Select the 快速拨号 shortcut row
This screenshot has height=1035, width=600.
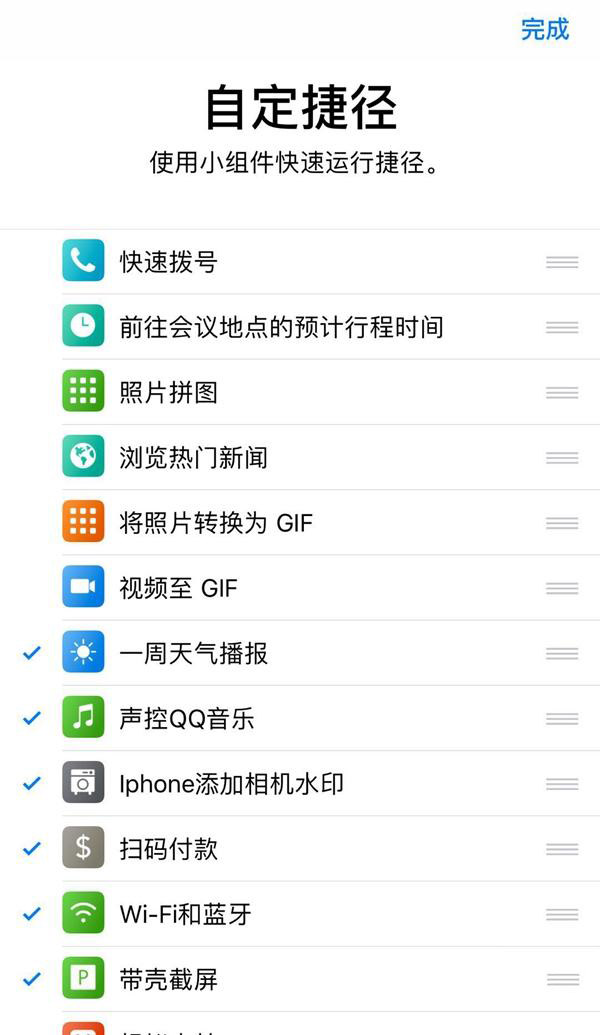pos(300,262)
